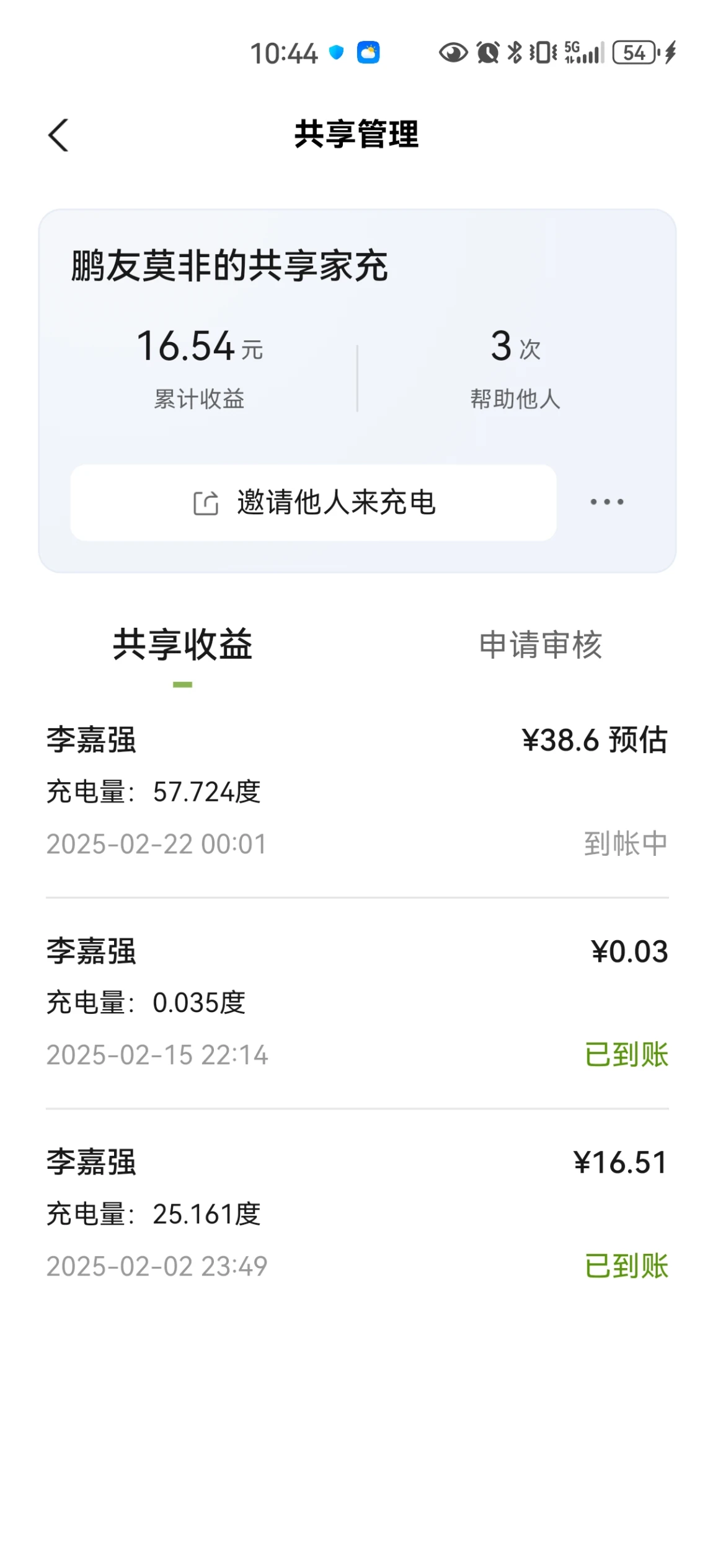
Task: Switch to the 申请审核 tab
Action: [540, 645]
